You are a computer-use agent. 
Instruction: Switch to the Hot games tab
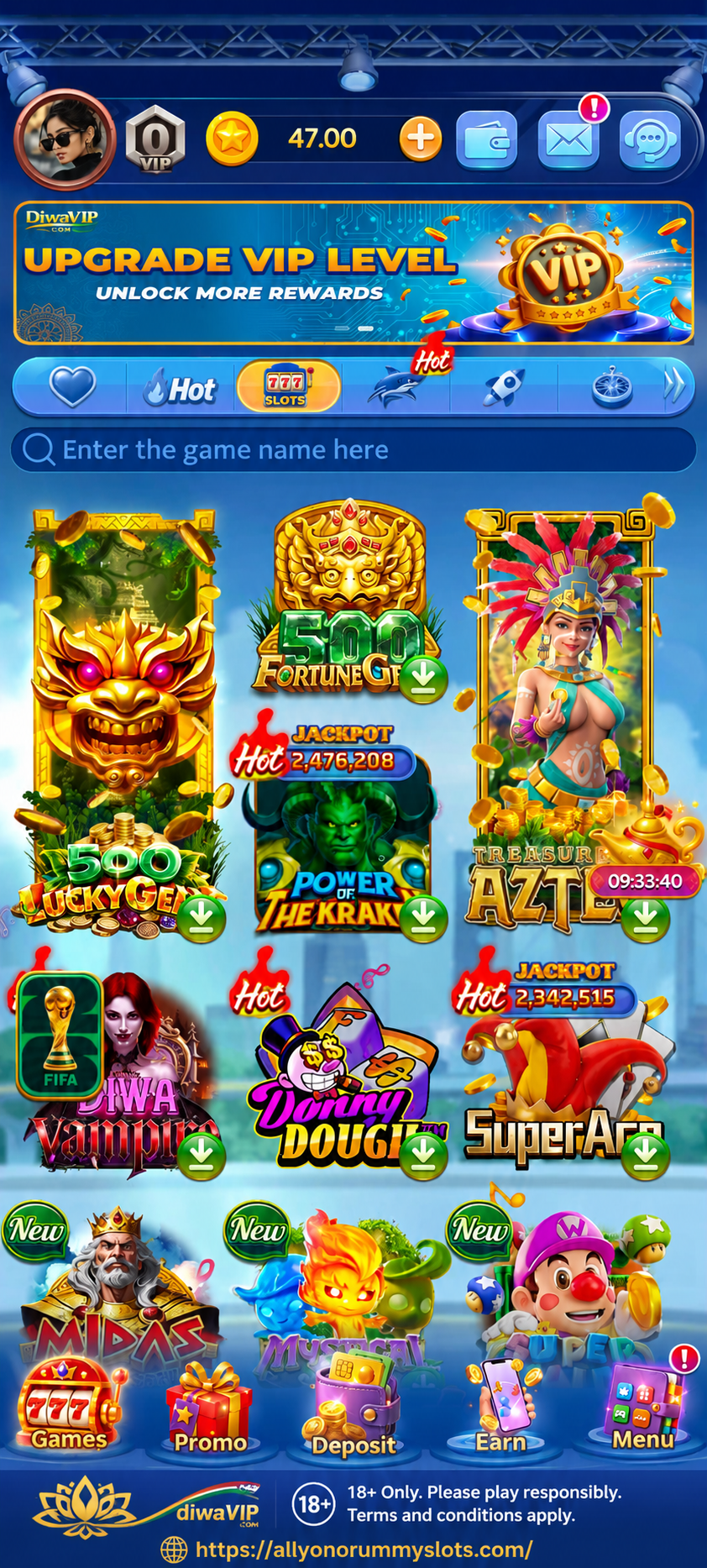click(x=180, y=389)
